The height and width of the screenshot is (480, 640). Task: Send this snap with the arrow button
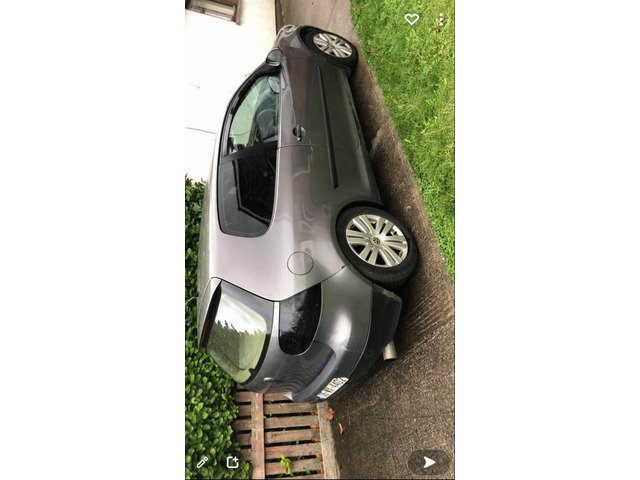click(x=429, y=462)
